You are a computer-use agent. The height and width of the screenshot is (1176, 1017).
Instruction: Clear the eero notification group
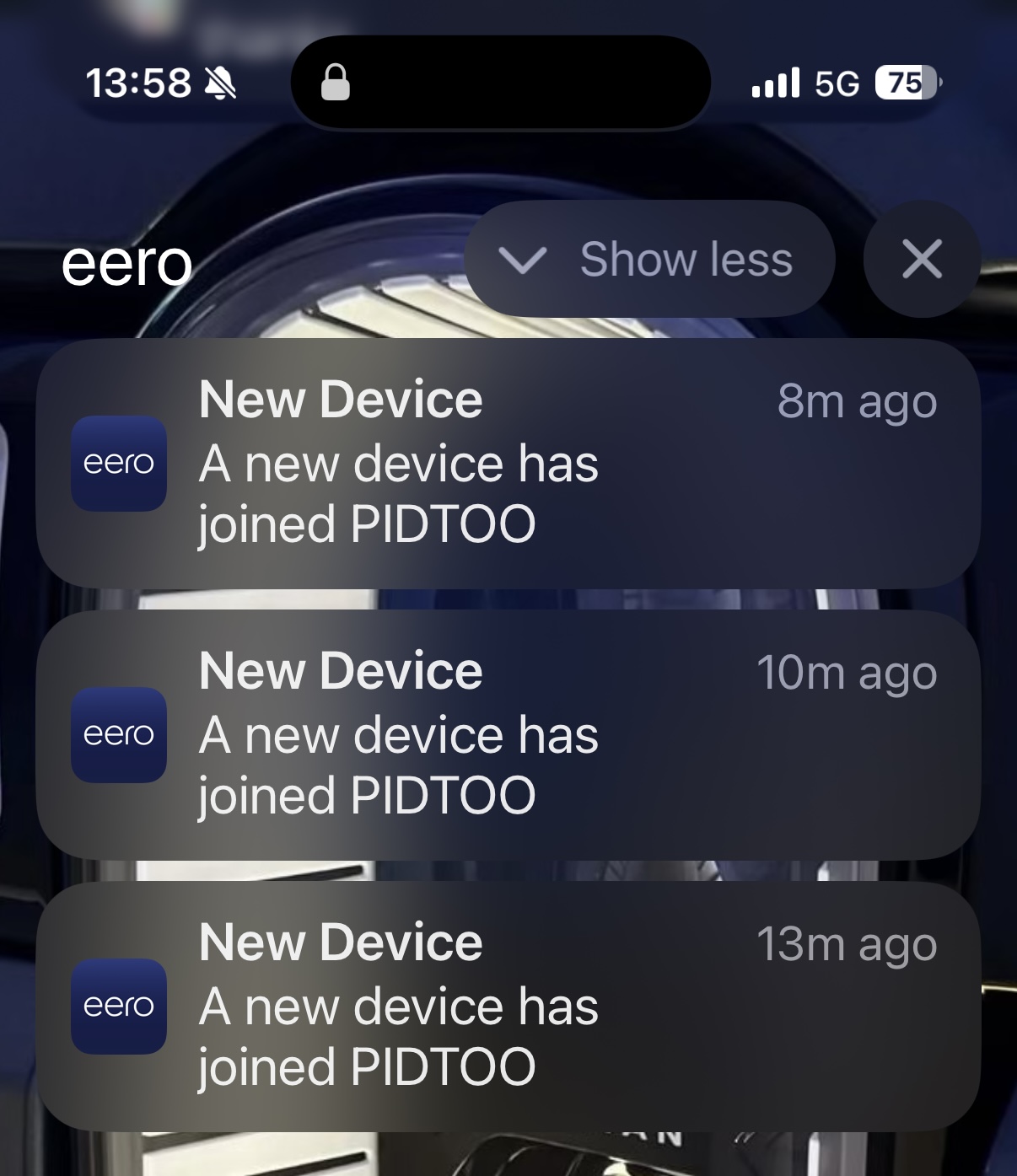(x=921, y=259)
